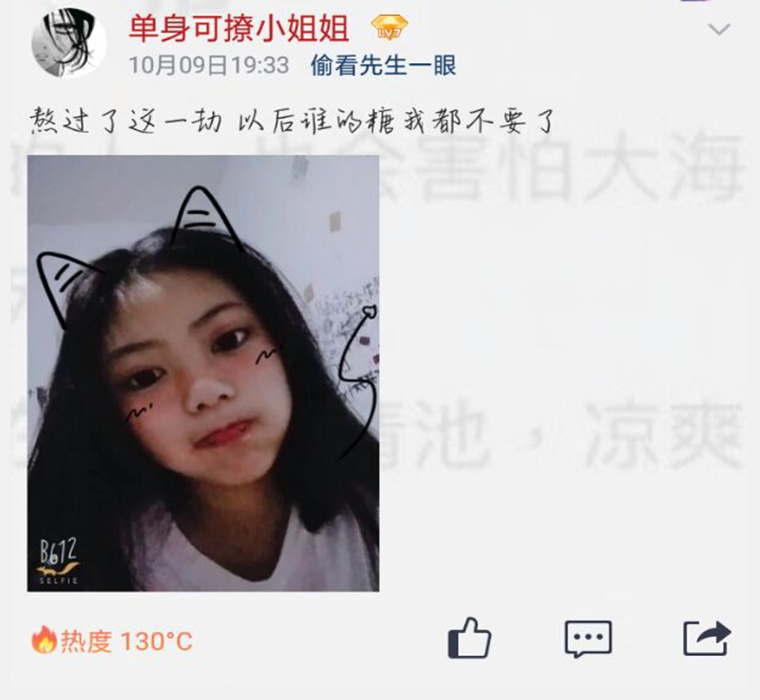This screenshot has width=760, height=700.
Task: Open the poster's profile avatar
Action: point(68,44)
